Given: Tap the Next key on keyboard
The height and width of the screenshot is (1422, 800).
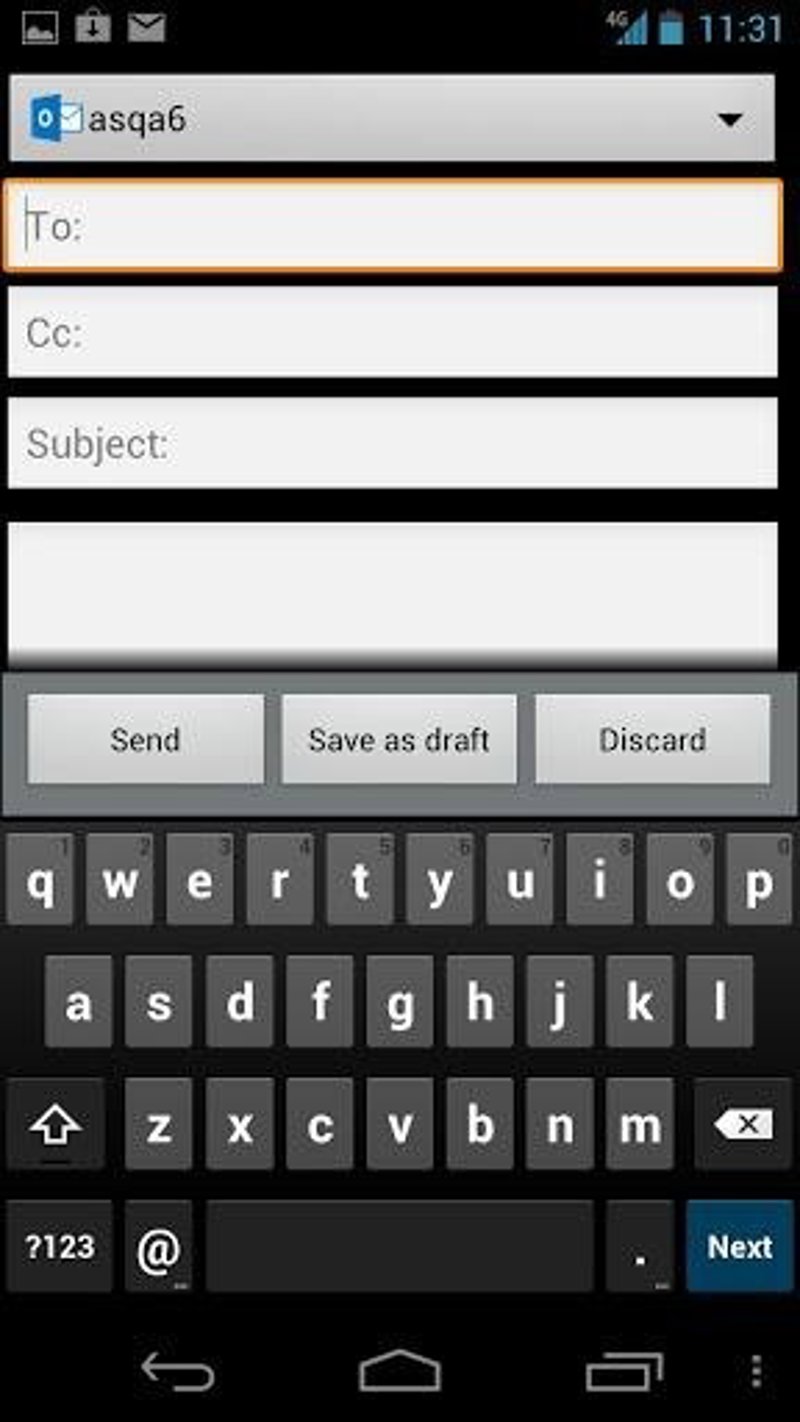Looking at the screenshot, I should pos(739,1246).
